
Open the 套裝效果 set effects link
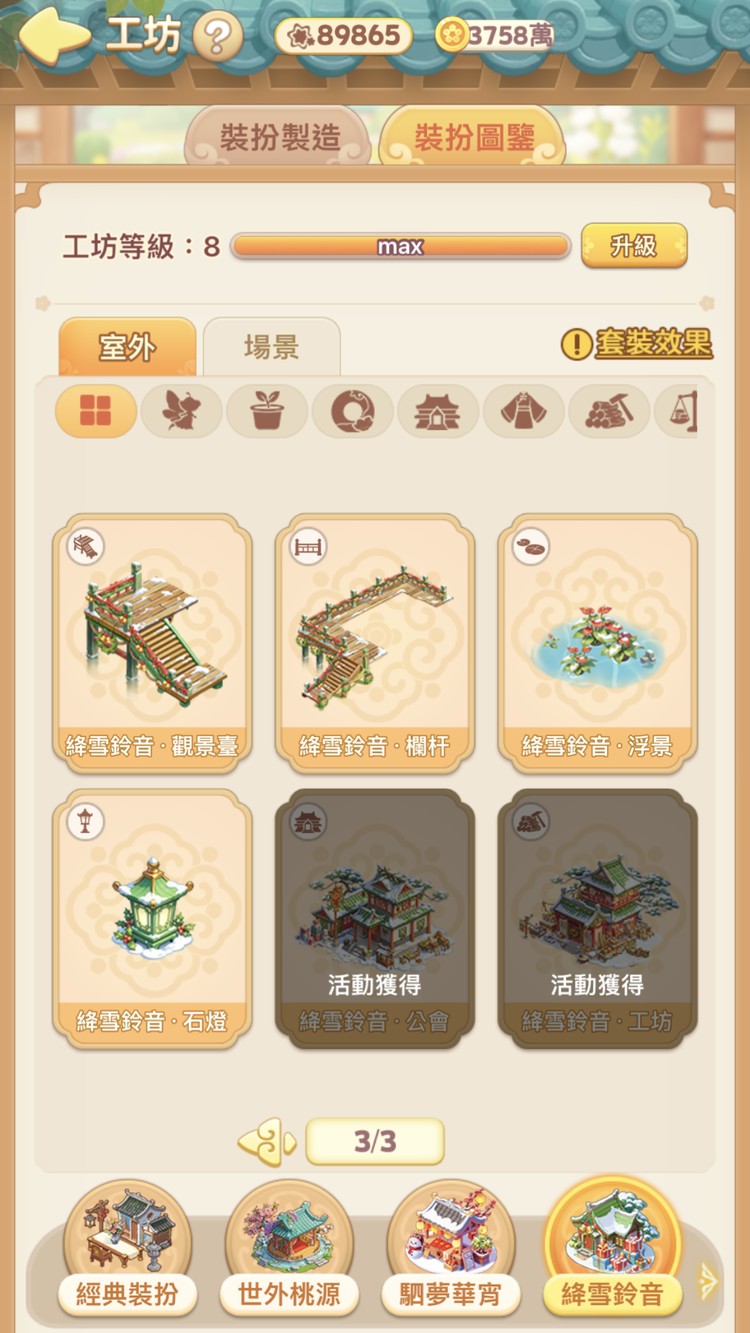[x=646, y=345]
